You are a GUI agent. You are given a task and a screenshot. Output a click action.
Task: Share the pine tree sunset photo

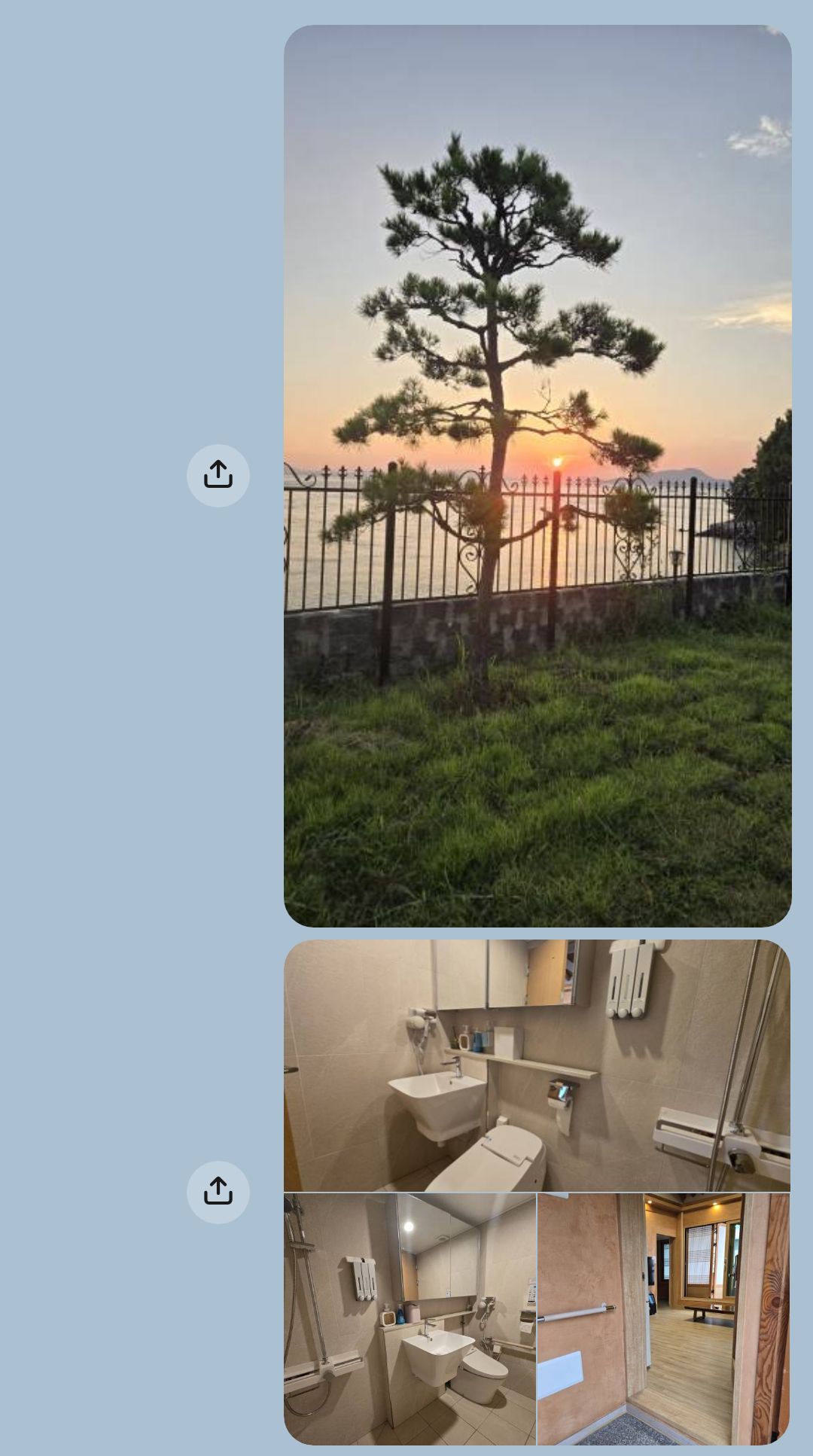click(x=218, y=476)
